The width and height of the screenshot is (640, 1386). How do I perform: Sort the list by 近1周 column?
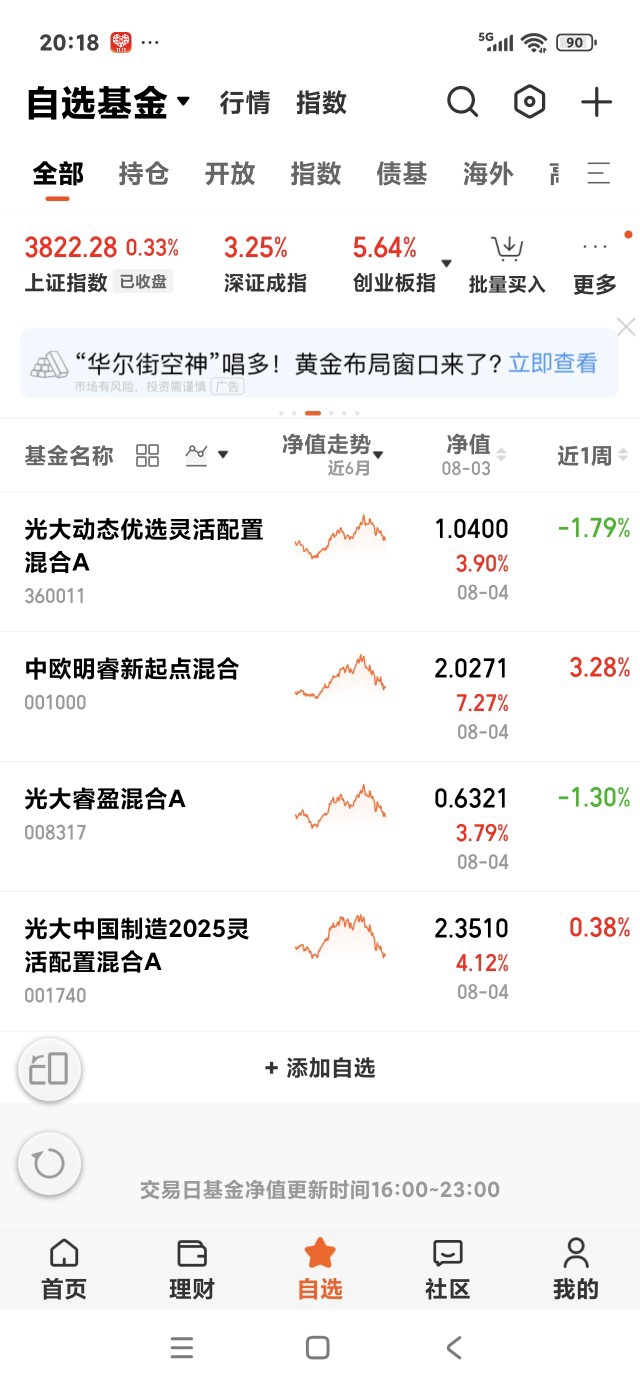[592, 456]
